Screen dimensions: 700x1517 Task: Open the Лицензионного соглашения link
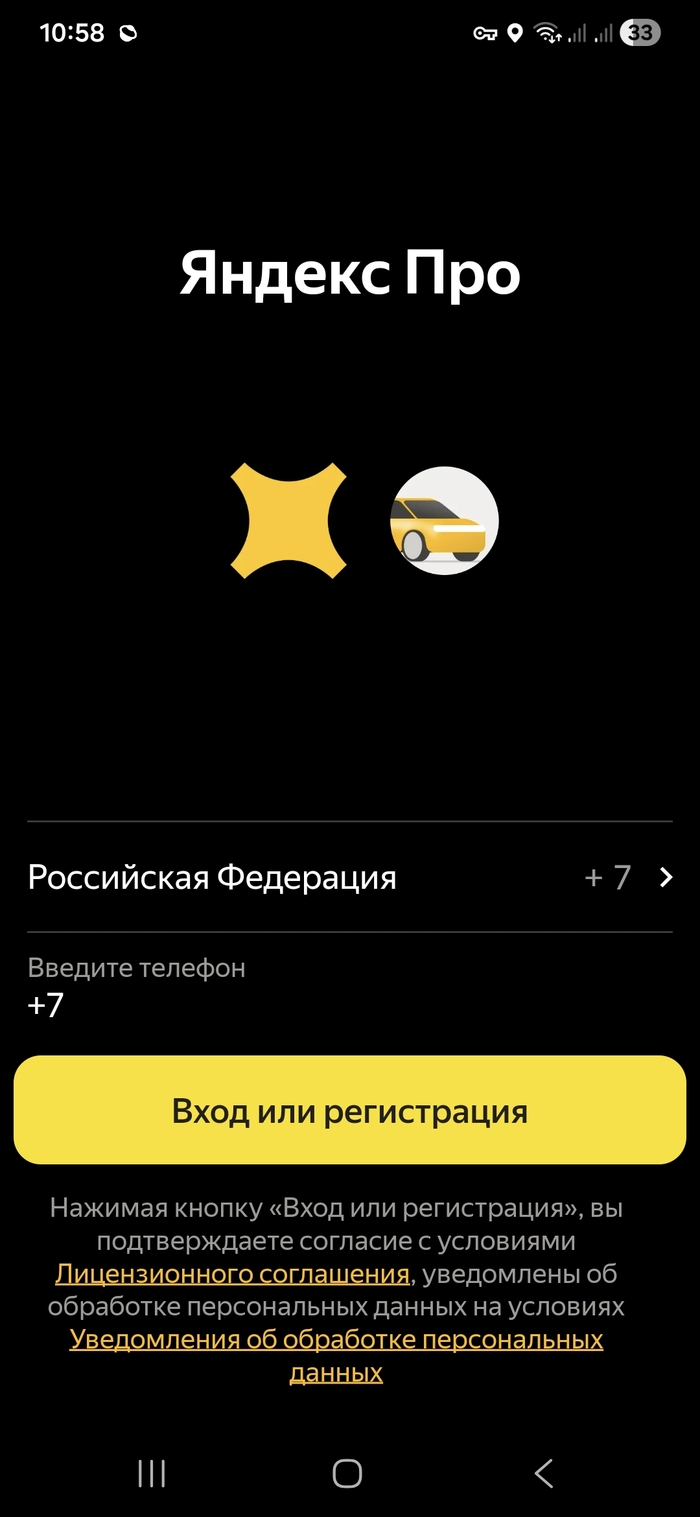click(x=232, y=1274)
